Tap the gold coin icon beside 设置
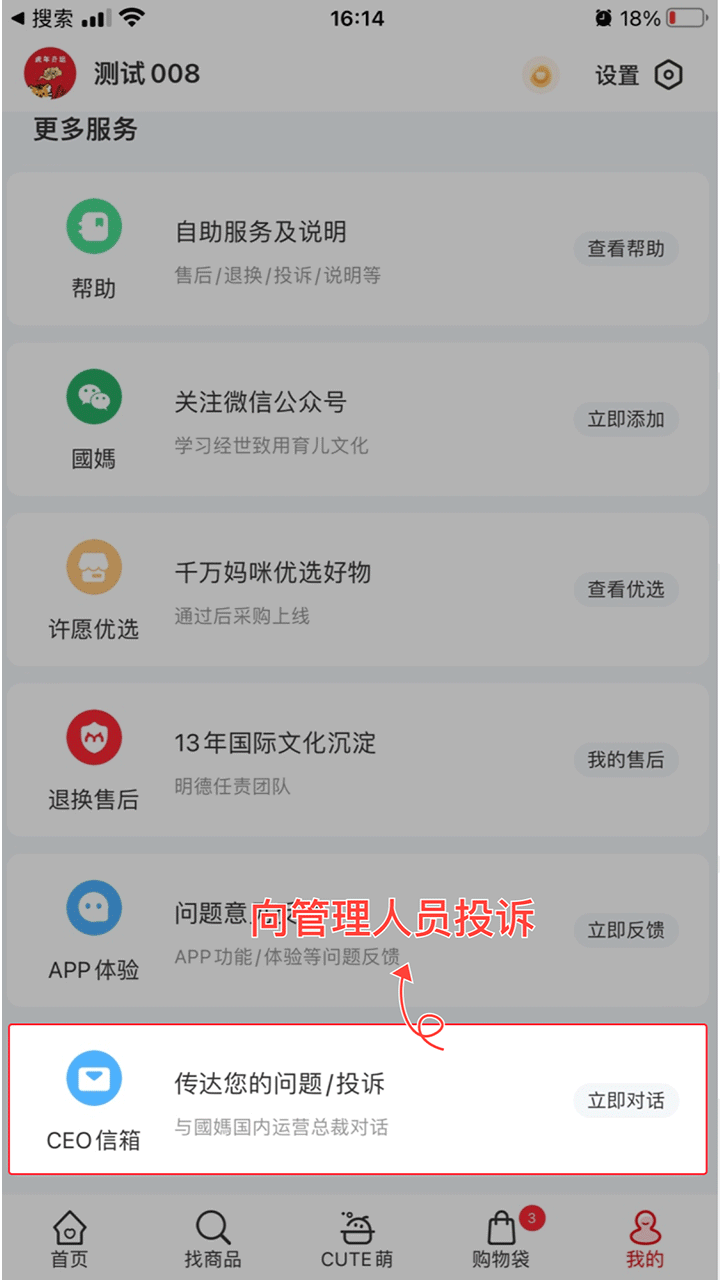The width and height of the screenshot is (720, 1280). [541, 76]
